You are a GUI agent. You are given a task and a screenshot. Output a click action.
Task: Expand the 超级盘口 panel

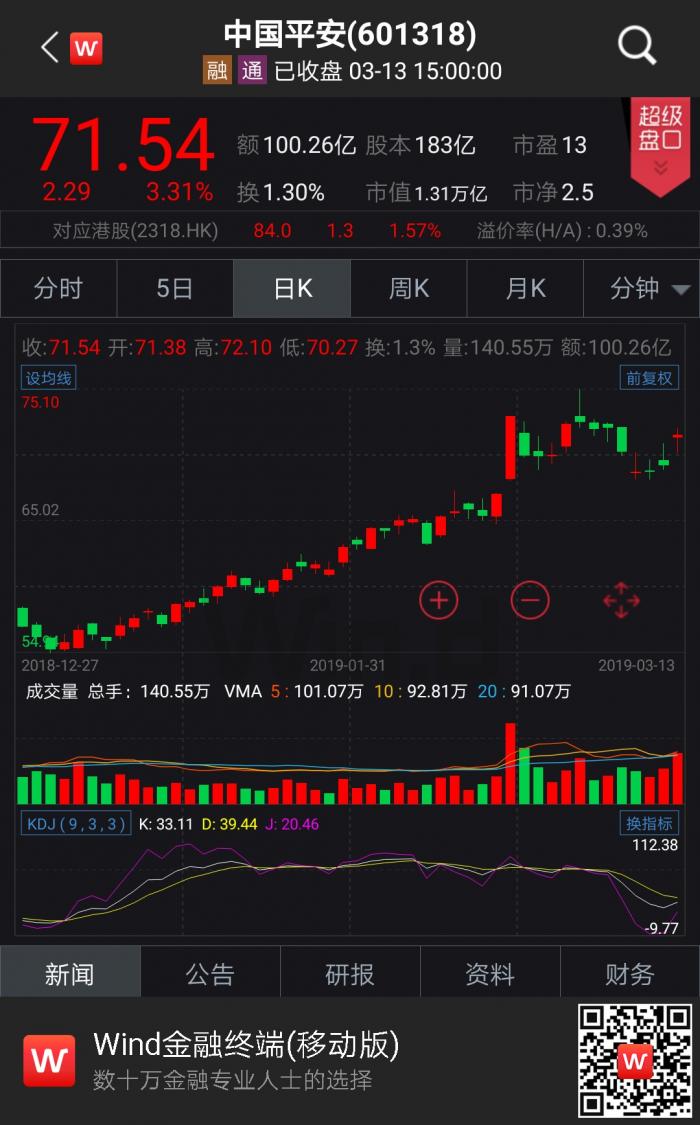tap(660, 146)
